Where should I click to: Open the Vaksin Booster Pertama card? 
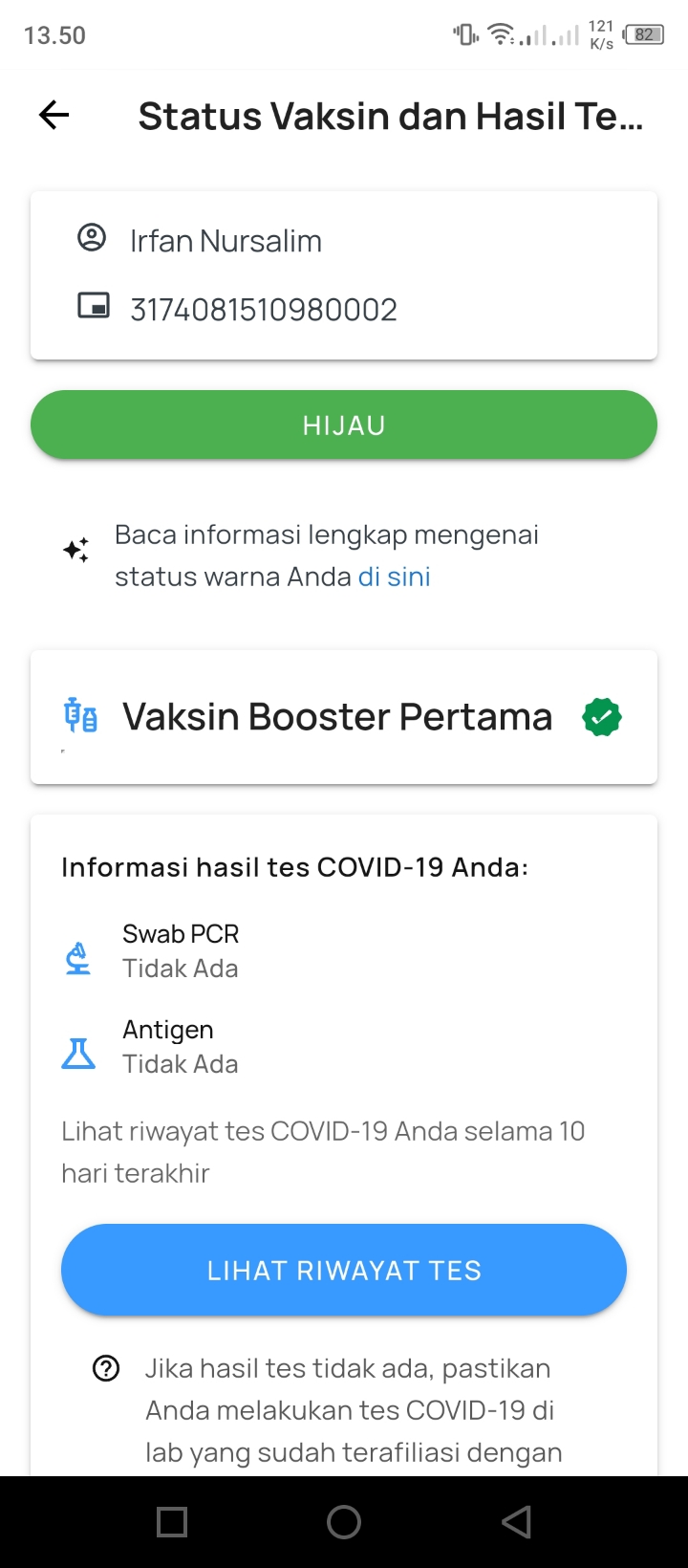[x=344, y=717]
